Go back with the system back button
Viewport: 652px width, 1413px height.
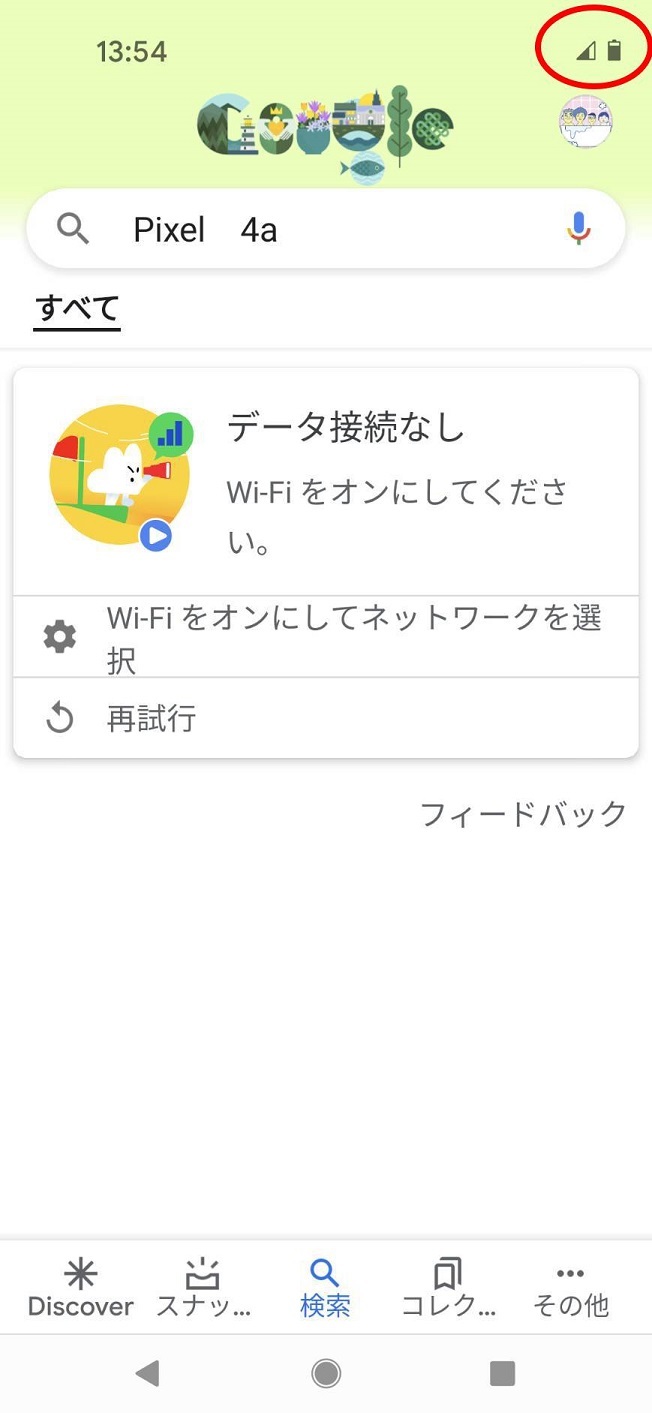(148, 1374)
